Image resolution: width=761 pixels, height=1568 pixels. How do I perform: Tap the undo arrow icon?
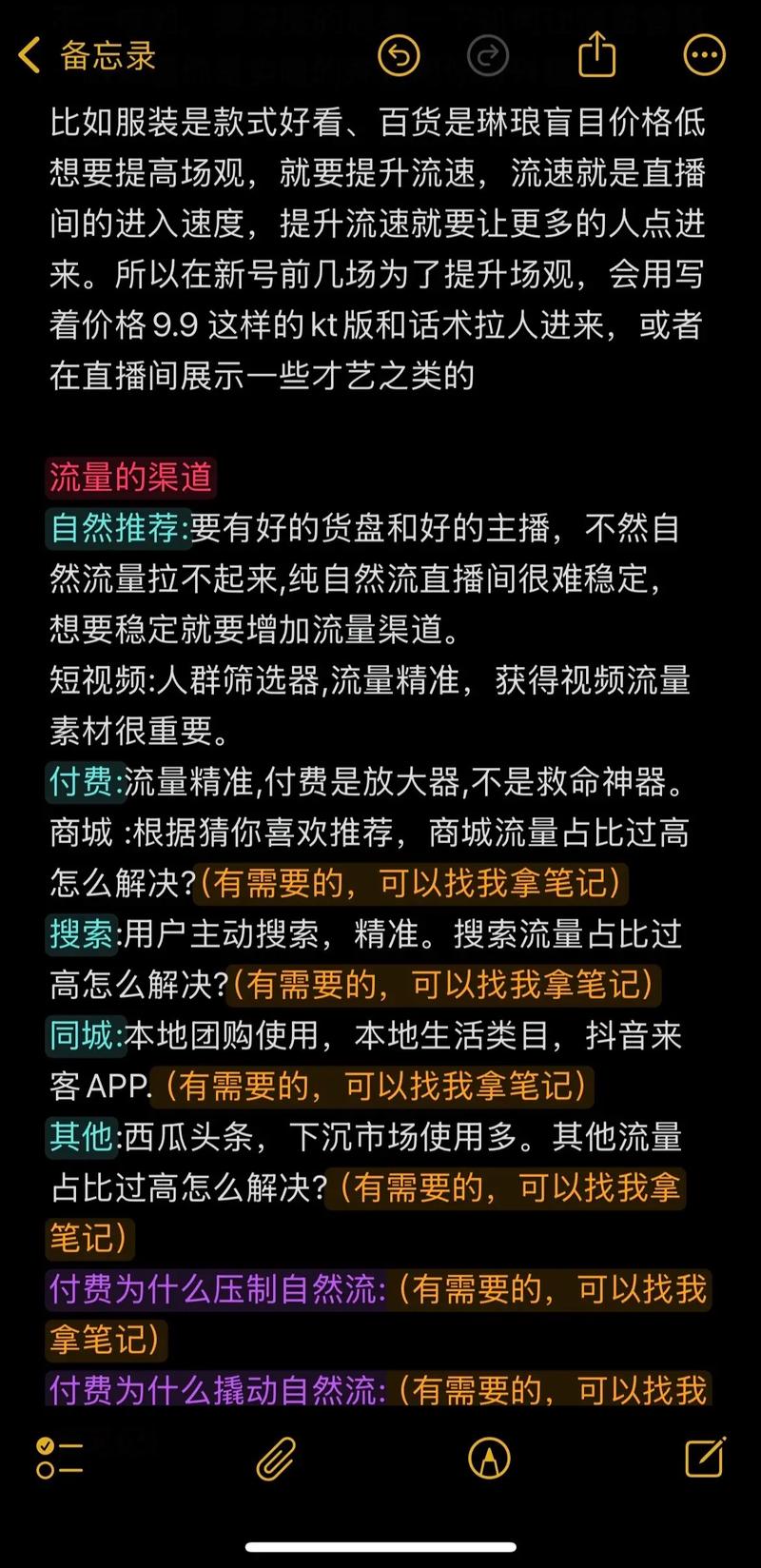tap(397, 55)
